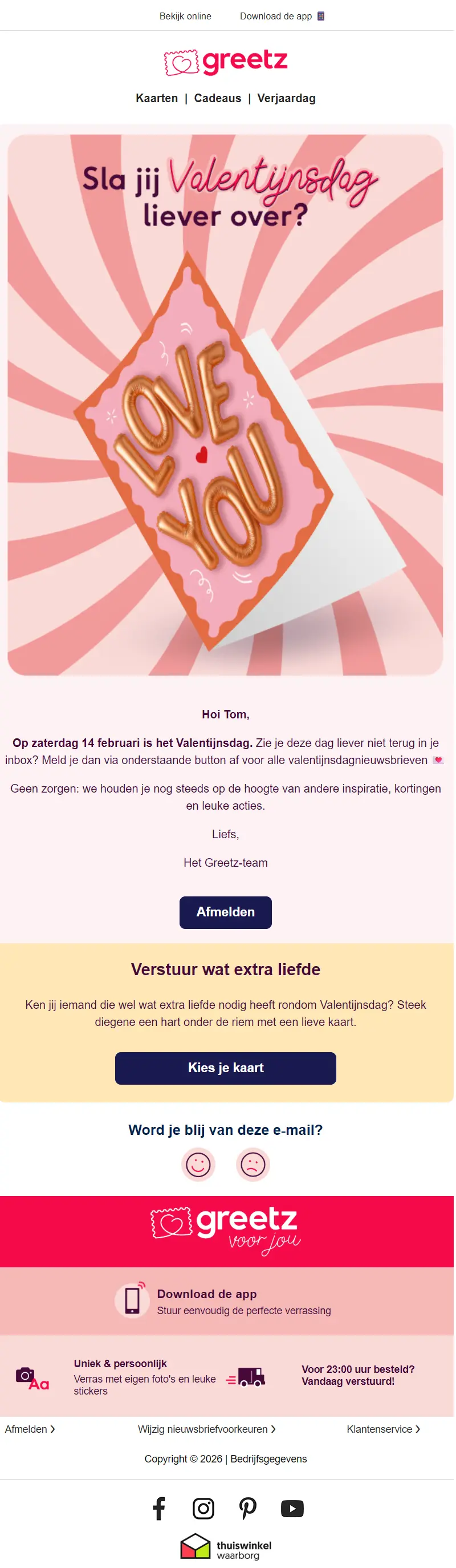Screen dimensions: 456x1568
Task: Tap the dark Afmelden button
Action: pos(225,912)
